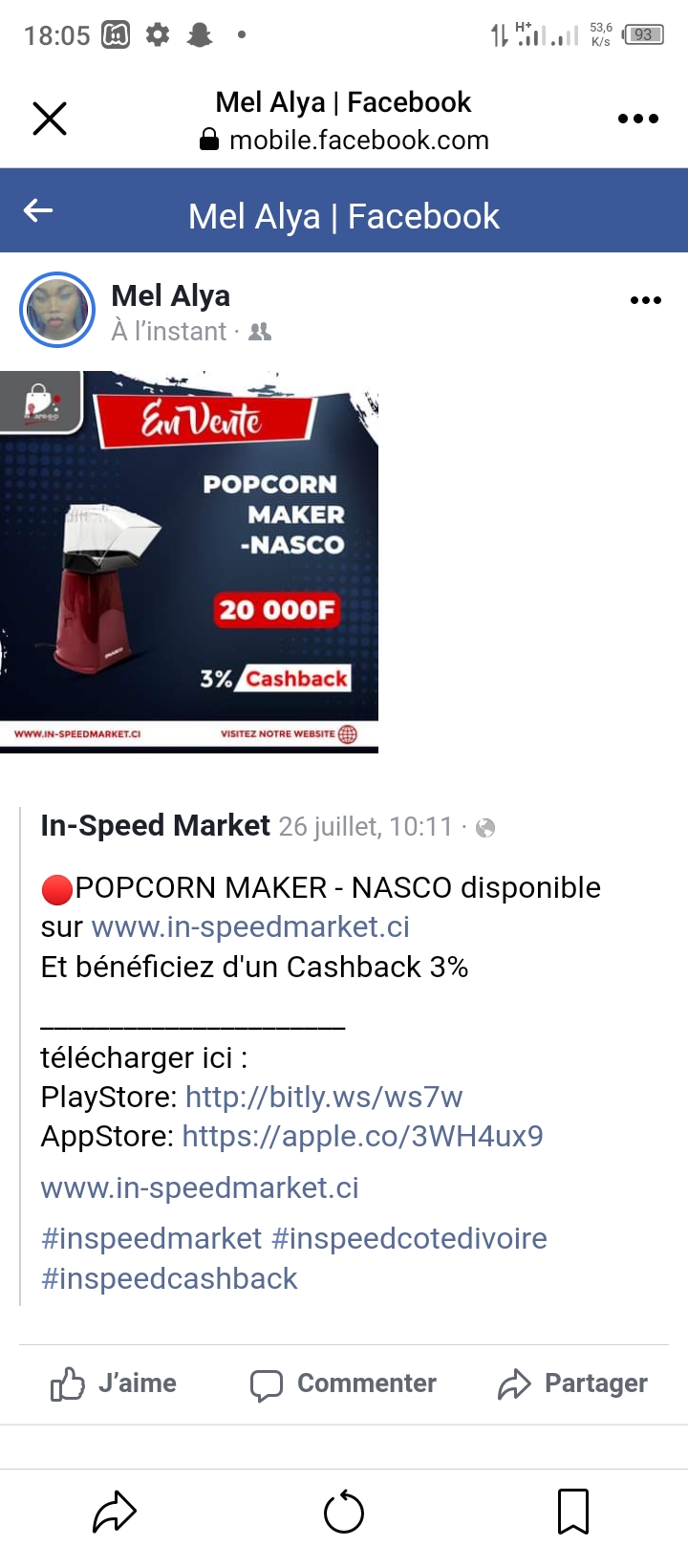The image size is (688, 1568).
Task: Open the post options menu
Action: [x=645, y=300]
